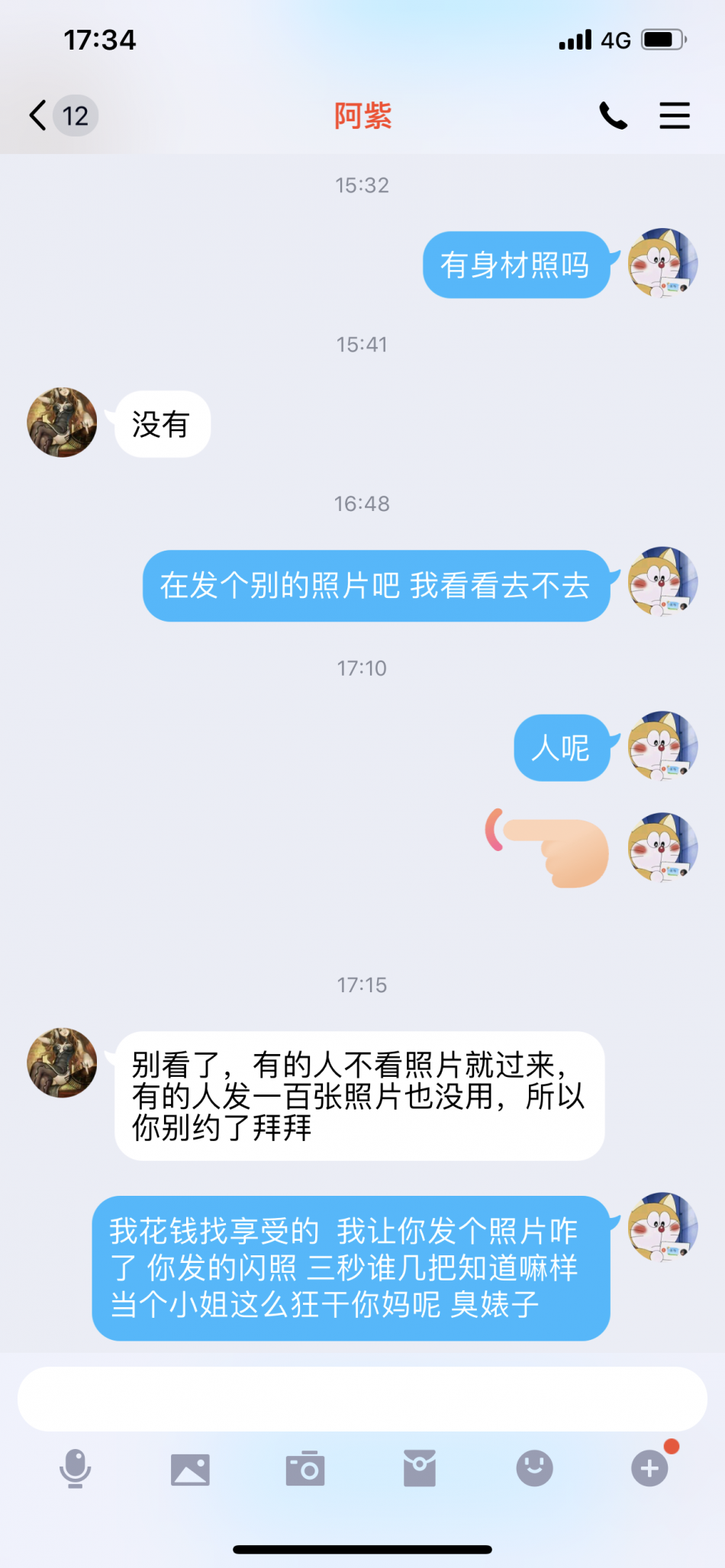View 阿紫's profile from the avatar beside 没有

(62, 423)
